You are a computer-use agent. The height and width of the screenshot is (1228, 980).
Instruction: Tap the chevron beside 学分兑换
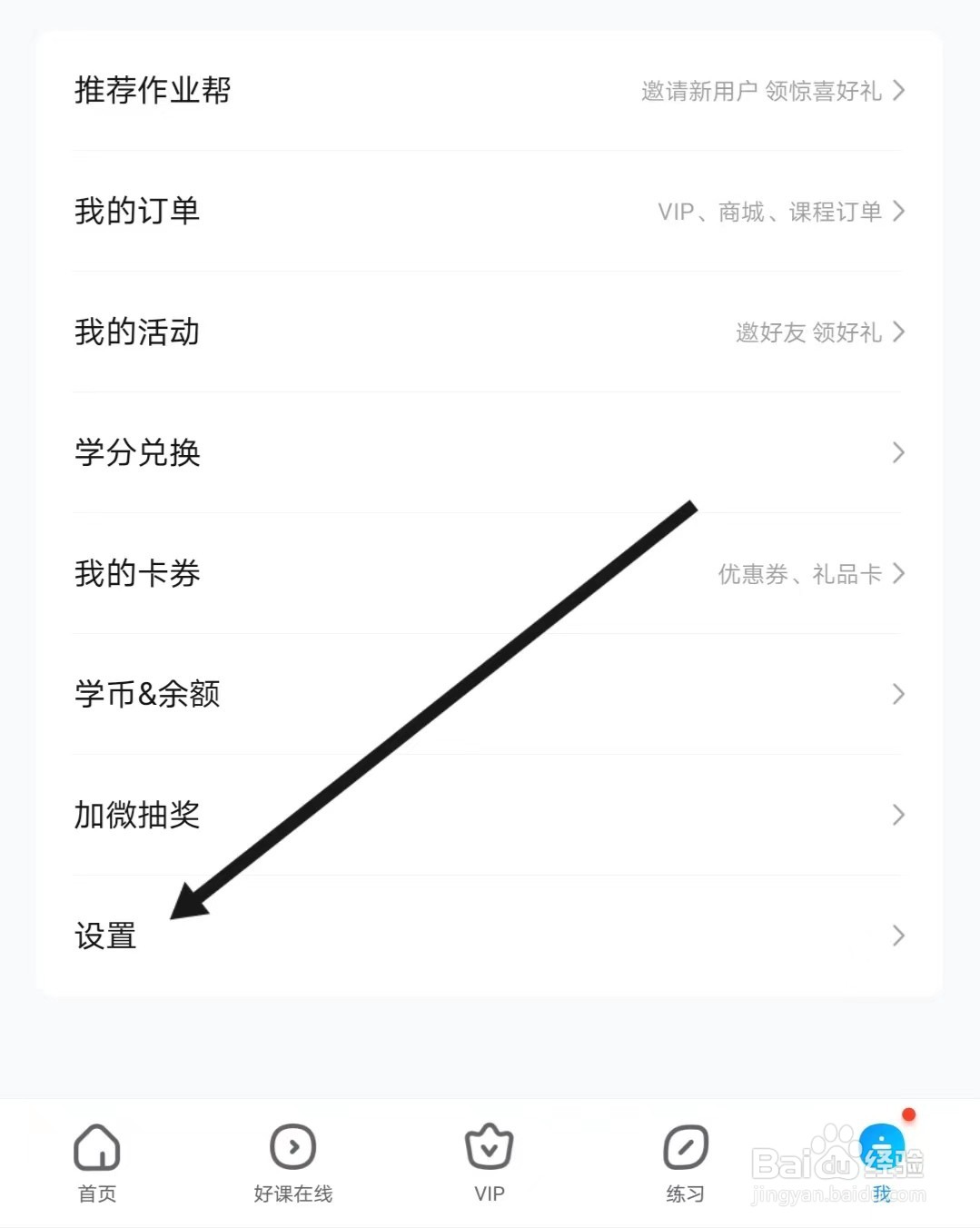pyautogui.click(x=897, y=452)
